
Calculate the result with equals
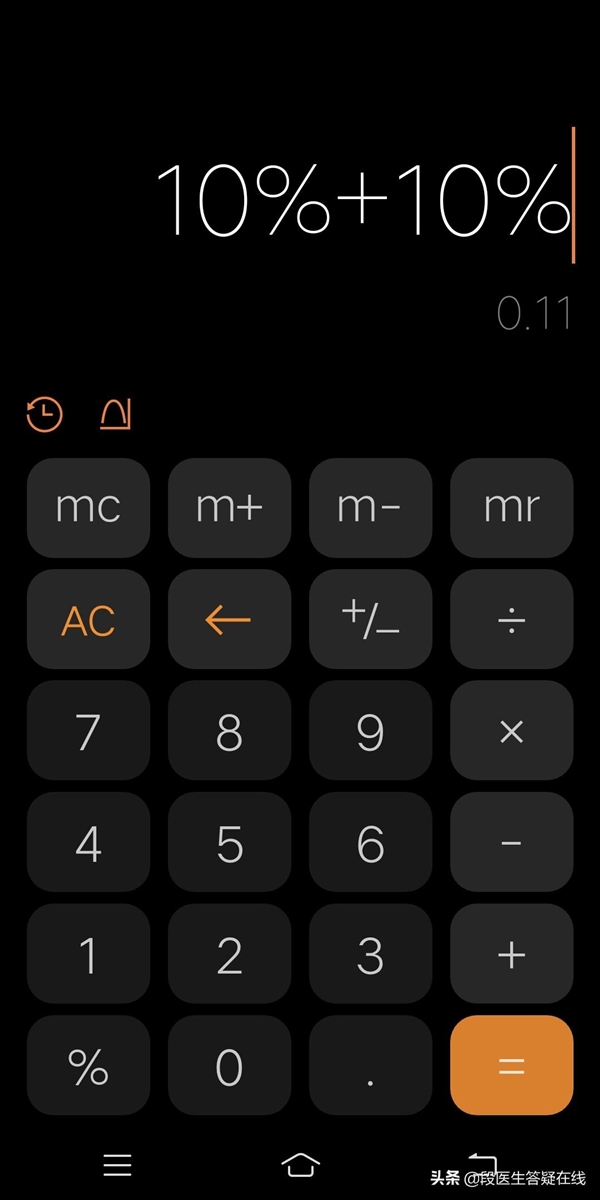click(511, 1066)
